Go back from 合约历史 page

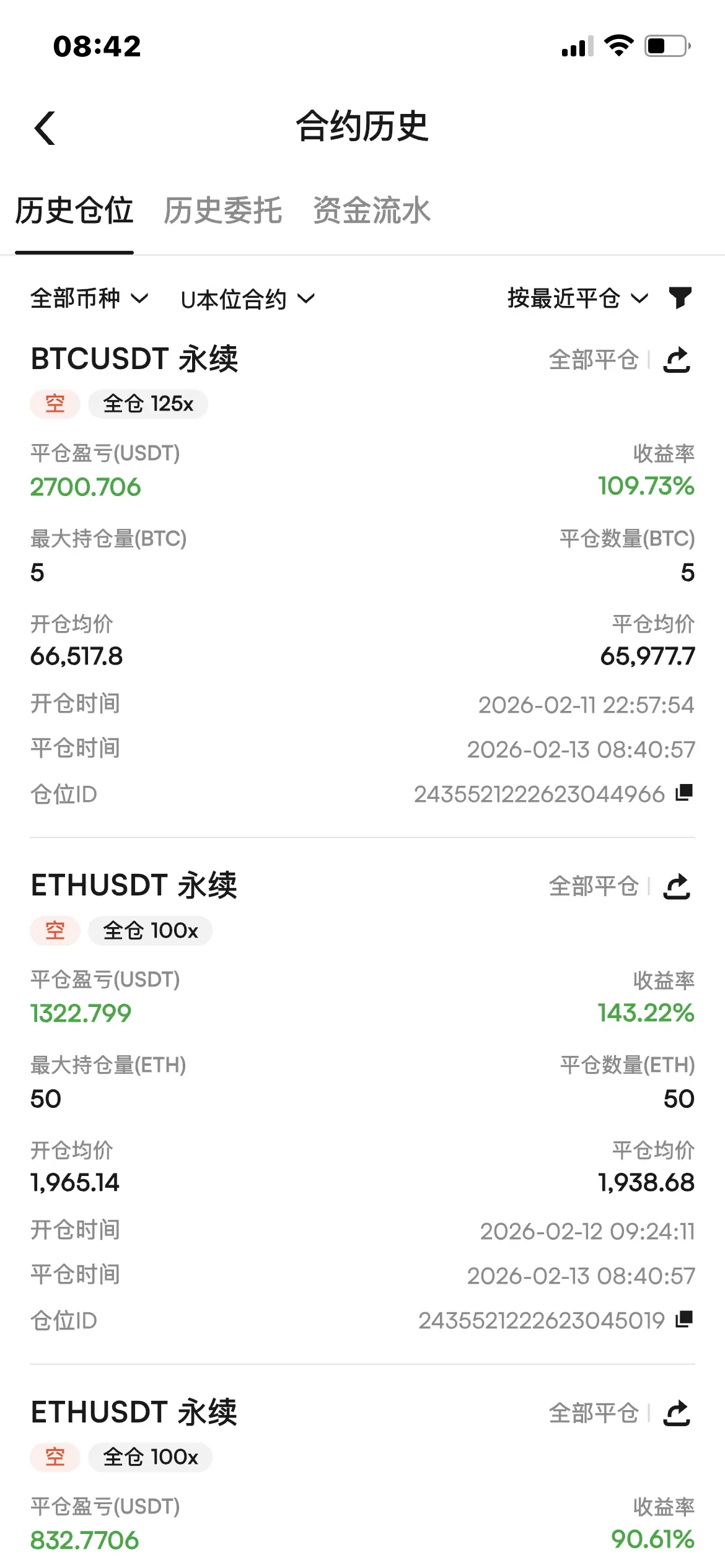point(45,128)
